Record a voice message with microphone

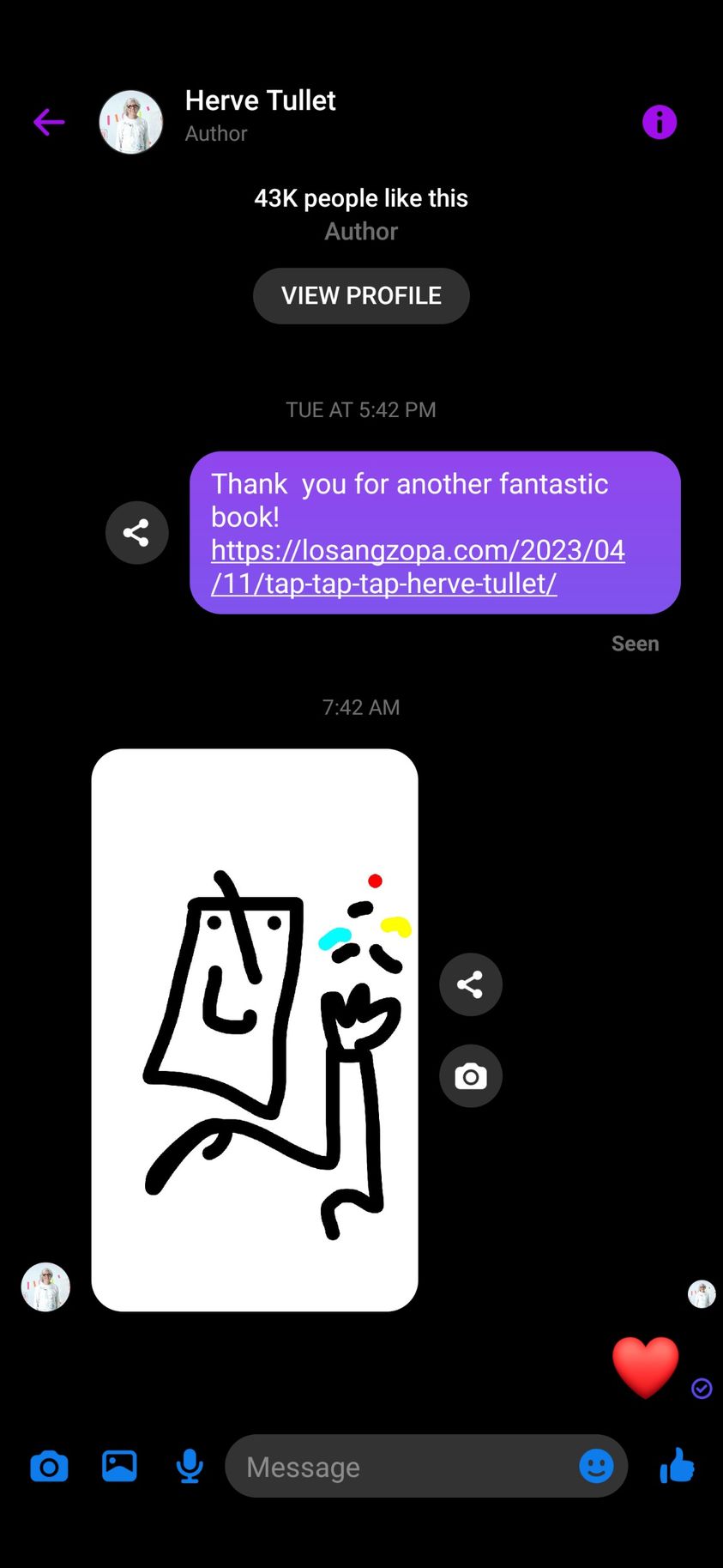[190, 1466]
